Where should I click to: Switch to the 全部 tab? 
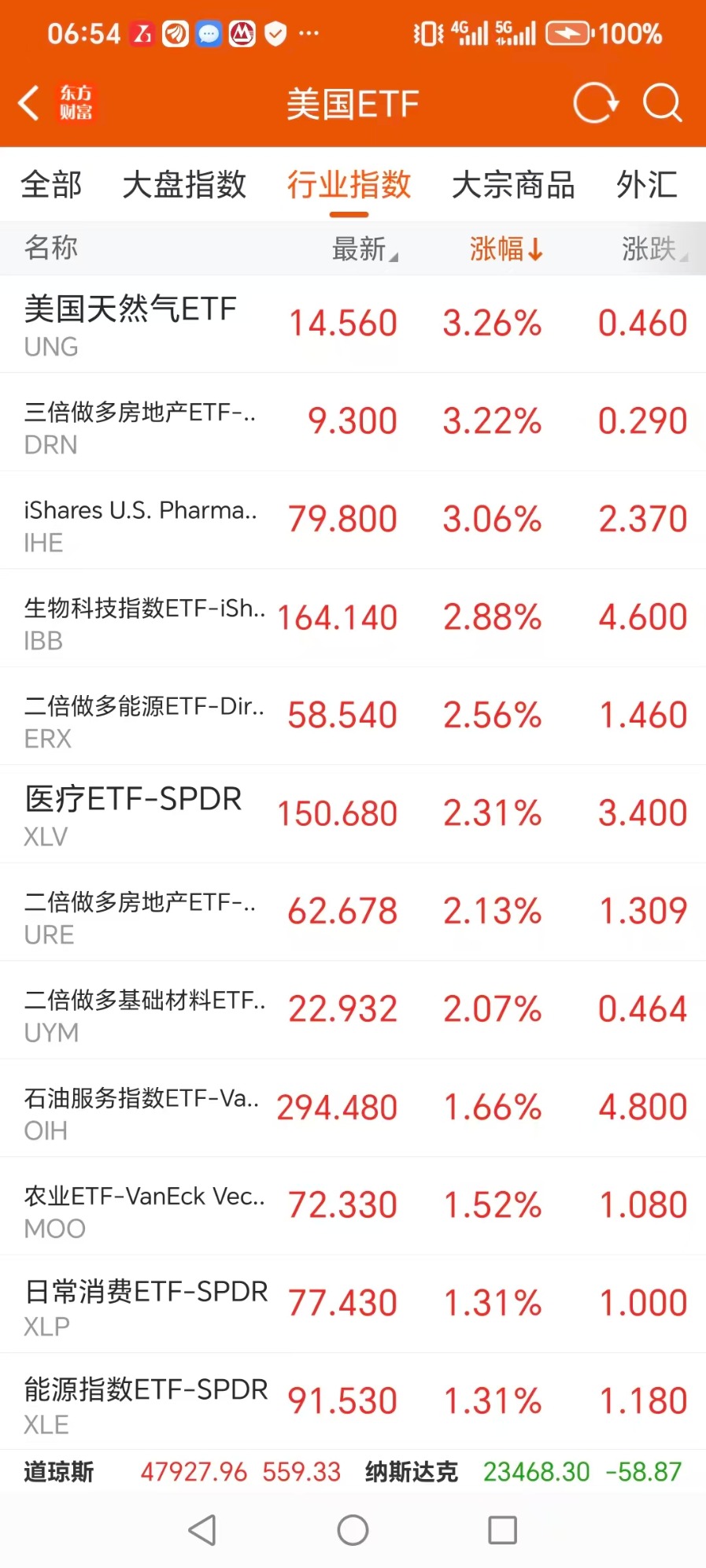click(x=51, y=186)
